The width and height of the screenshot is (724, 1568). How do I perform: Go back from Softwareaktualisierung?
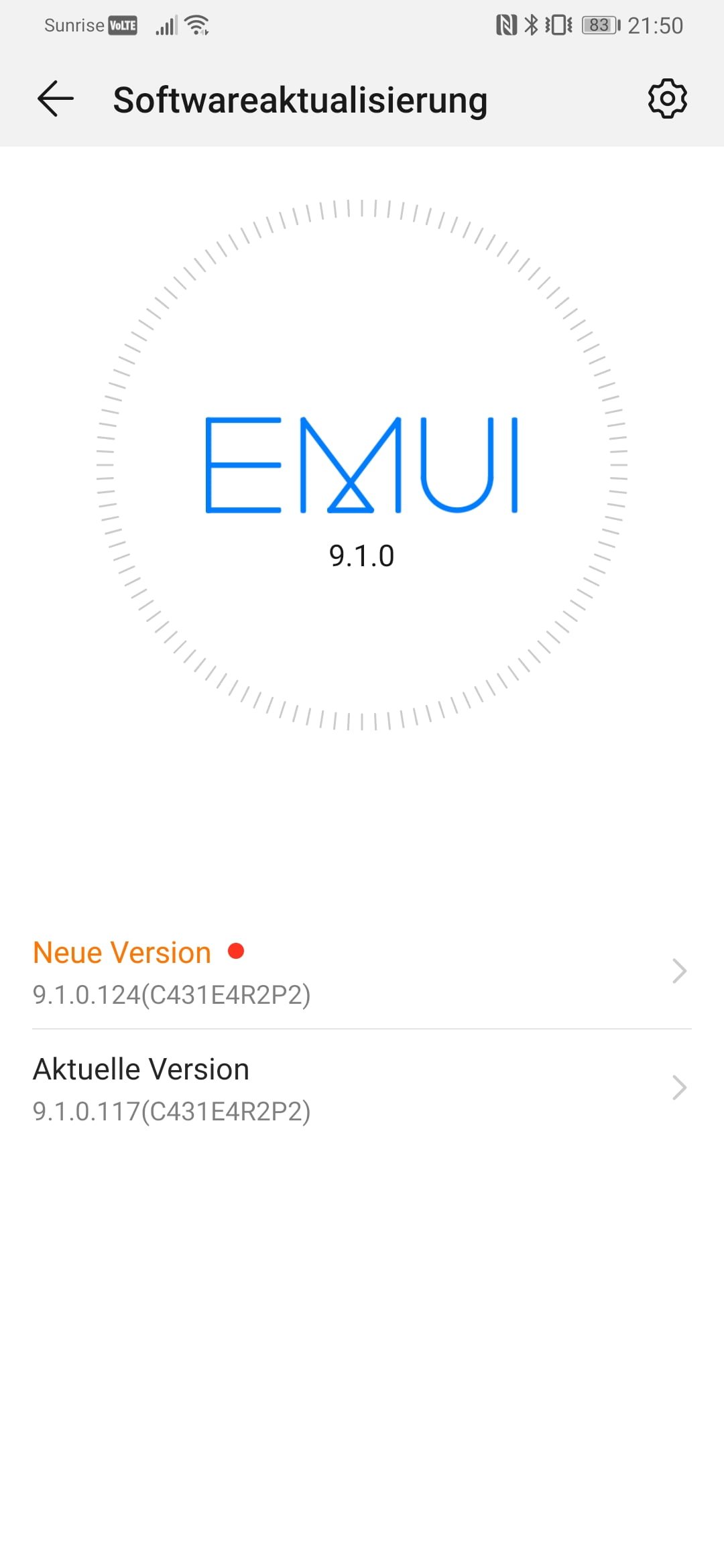click(55, 99)
